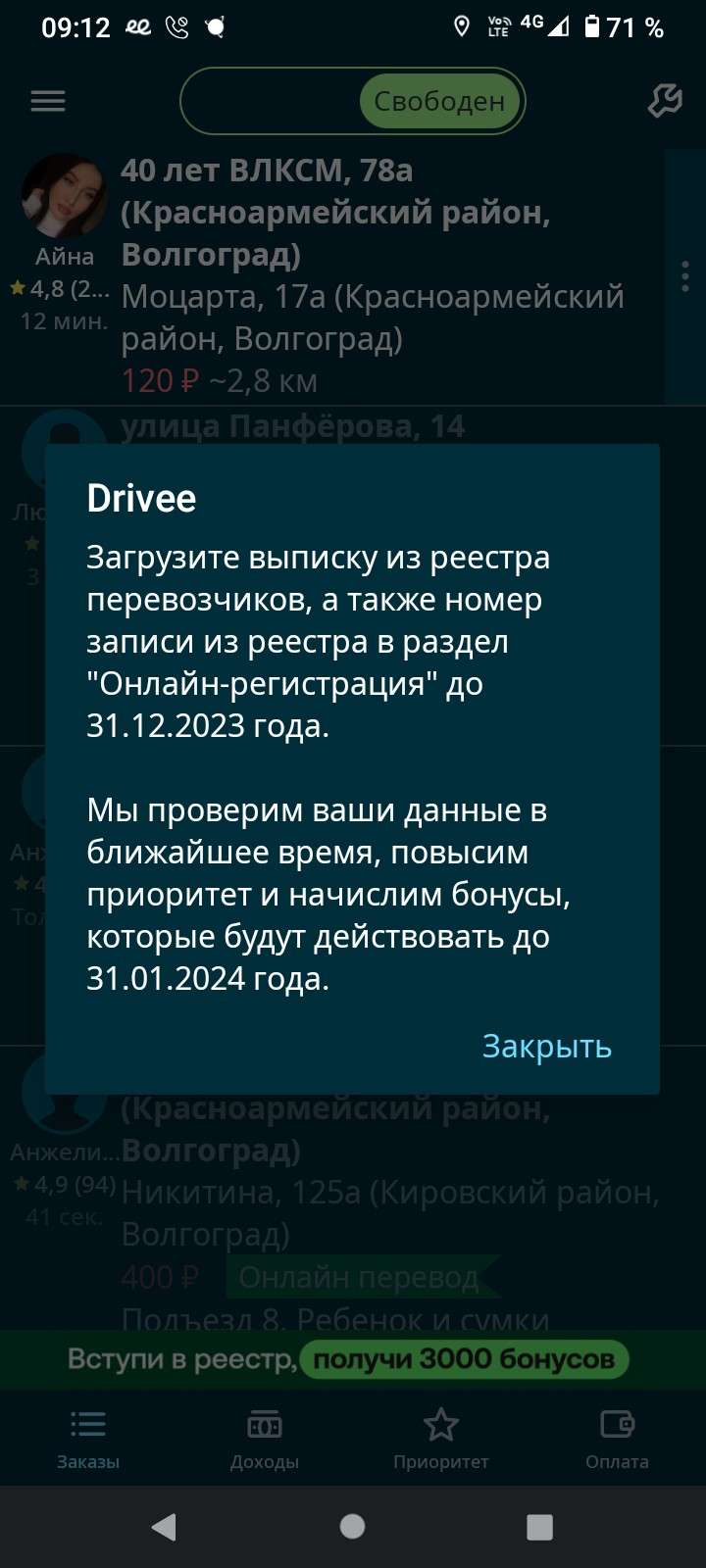Switch to the Доходы tab

[x=265, y=1439]
